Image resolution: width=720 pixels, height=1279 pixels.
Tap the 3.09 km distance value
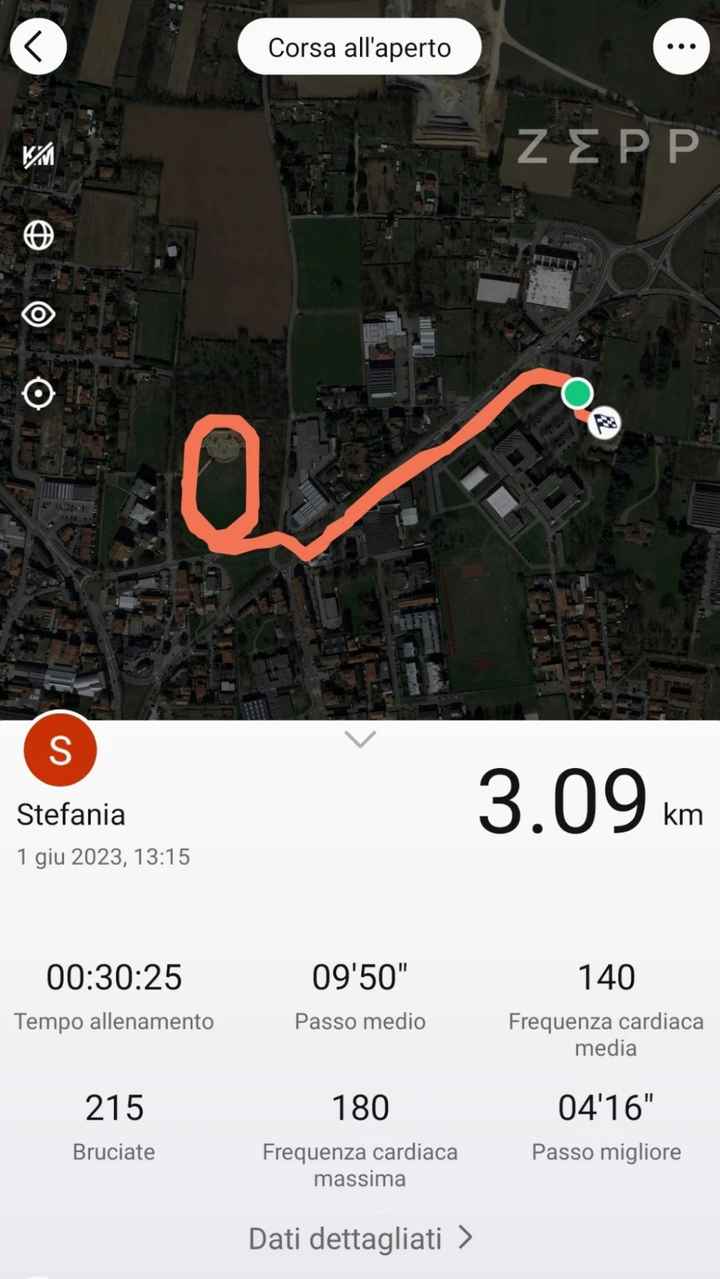point(585,800)
